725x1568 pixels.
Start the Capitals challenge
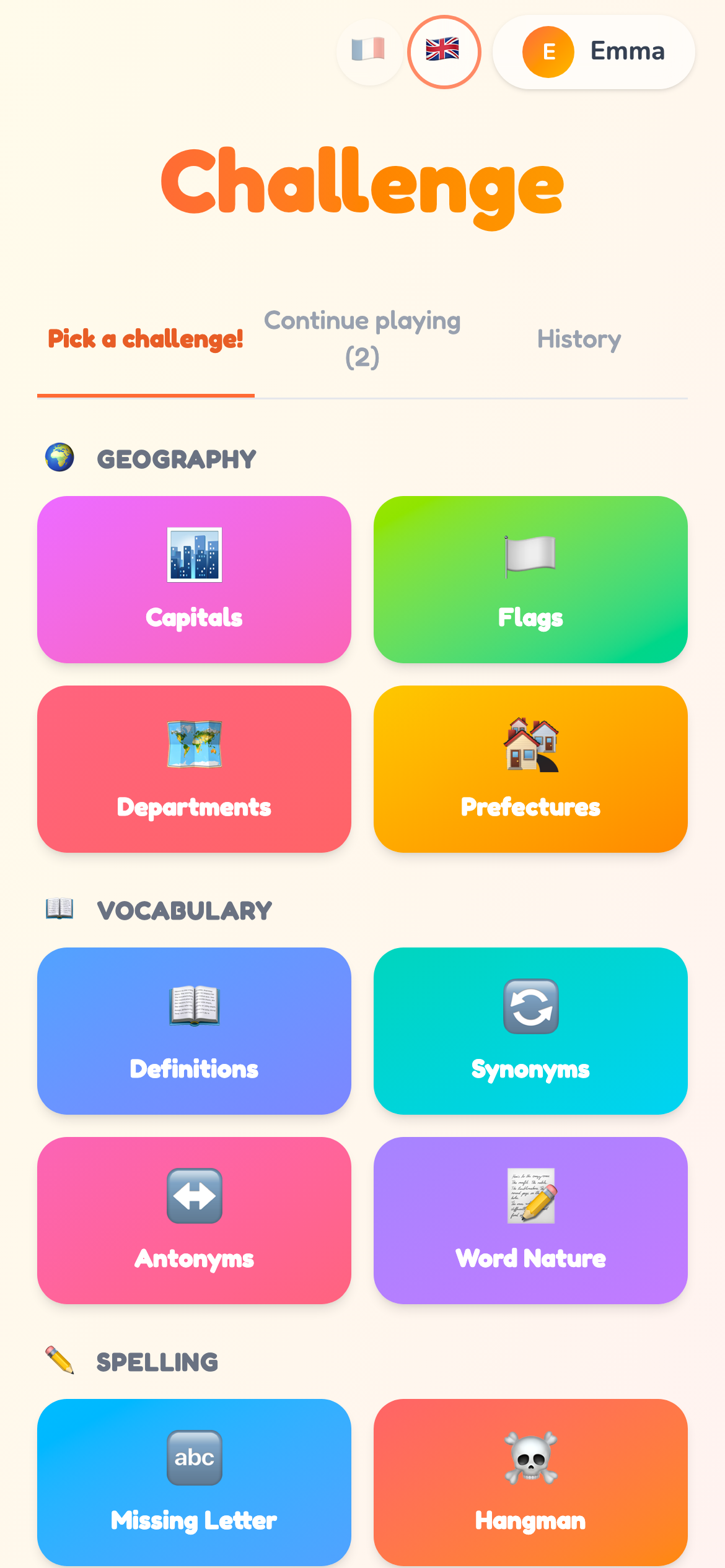pyautogui.click(x=194, y=579)
